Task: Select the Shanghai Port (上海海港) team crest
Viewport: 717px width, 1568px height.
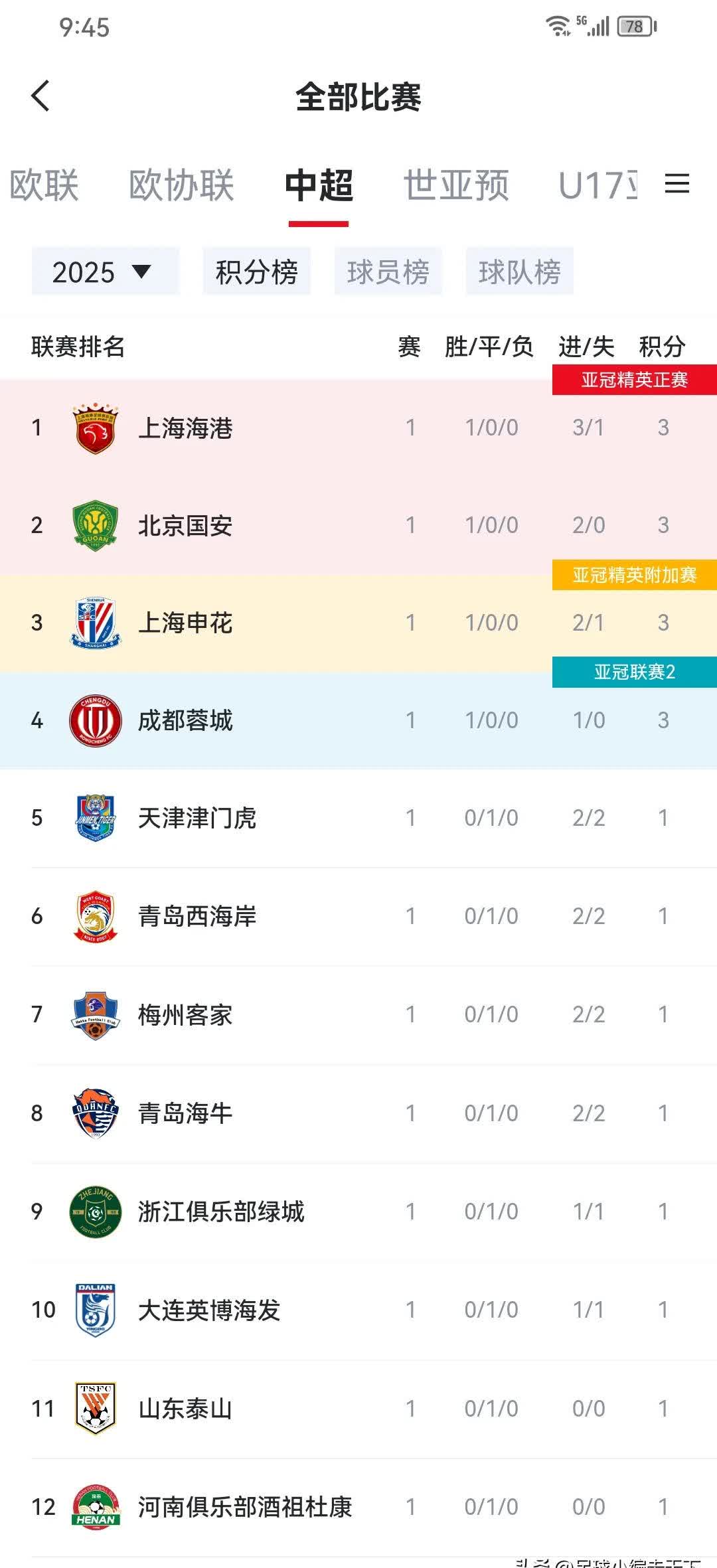Action: (x=93, y=428)
